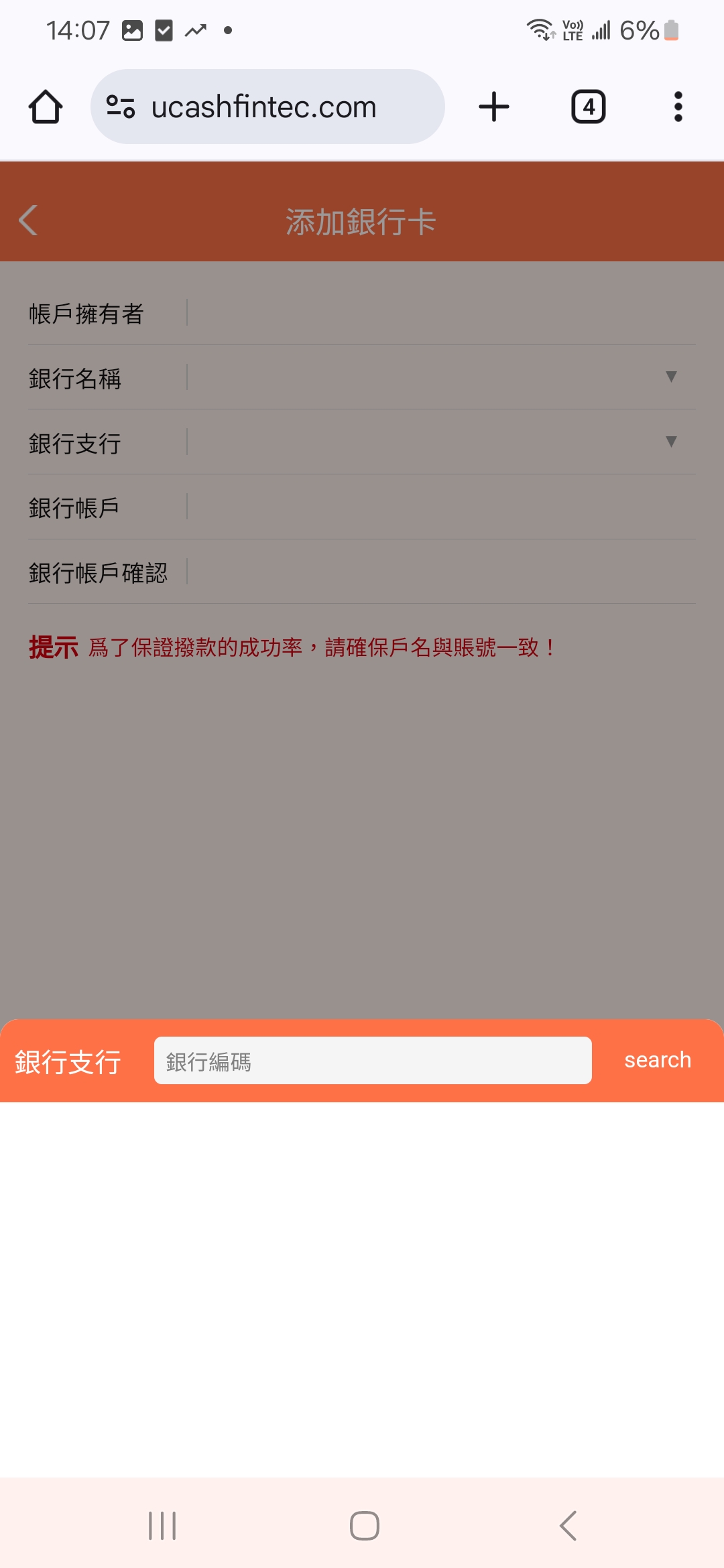
Task: Tap the 銀行編碼 search input field
Action: click(373, 1061)
